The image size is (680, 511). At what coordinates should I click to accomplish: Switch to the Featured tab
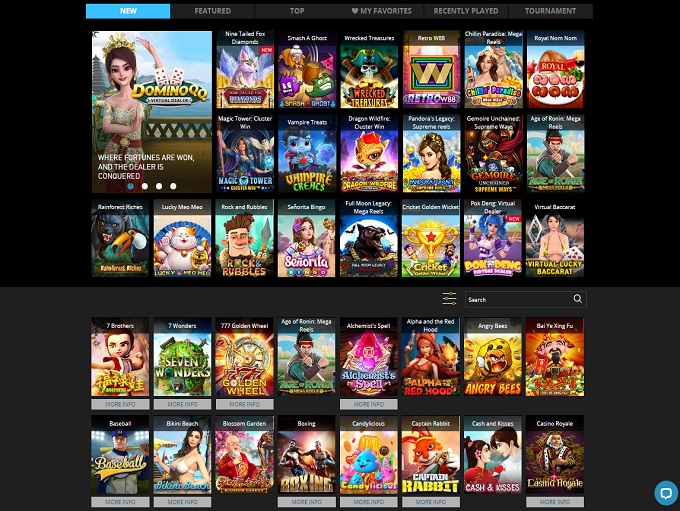212,11
